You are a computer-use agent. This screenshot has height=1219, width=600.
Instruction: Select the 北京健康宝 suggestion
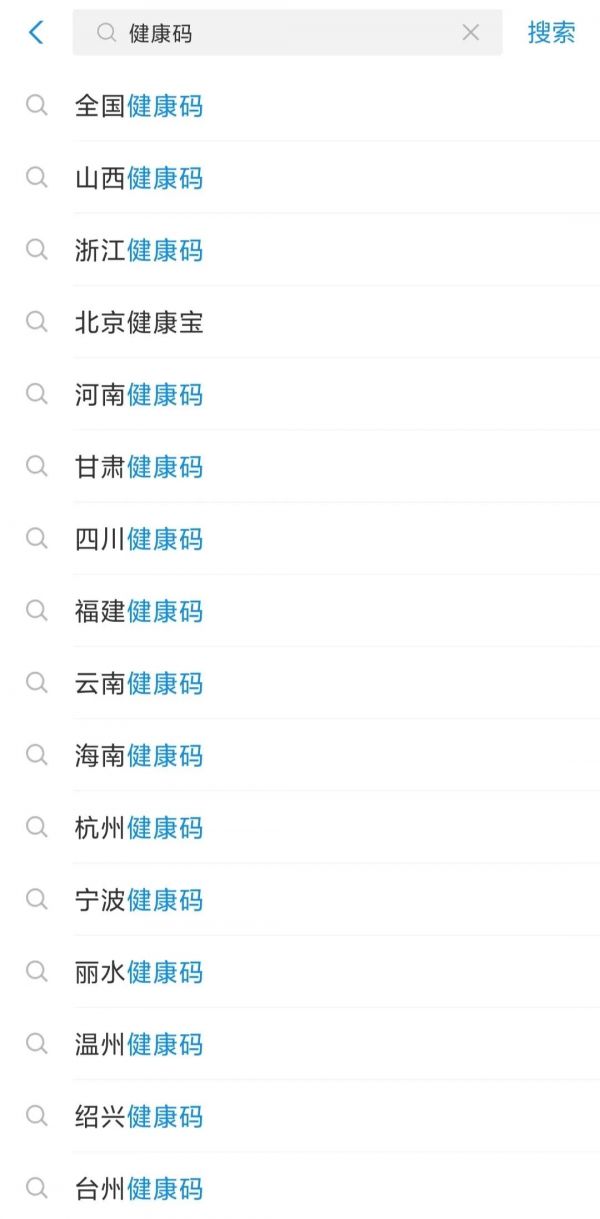click(x=300, y=322)
